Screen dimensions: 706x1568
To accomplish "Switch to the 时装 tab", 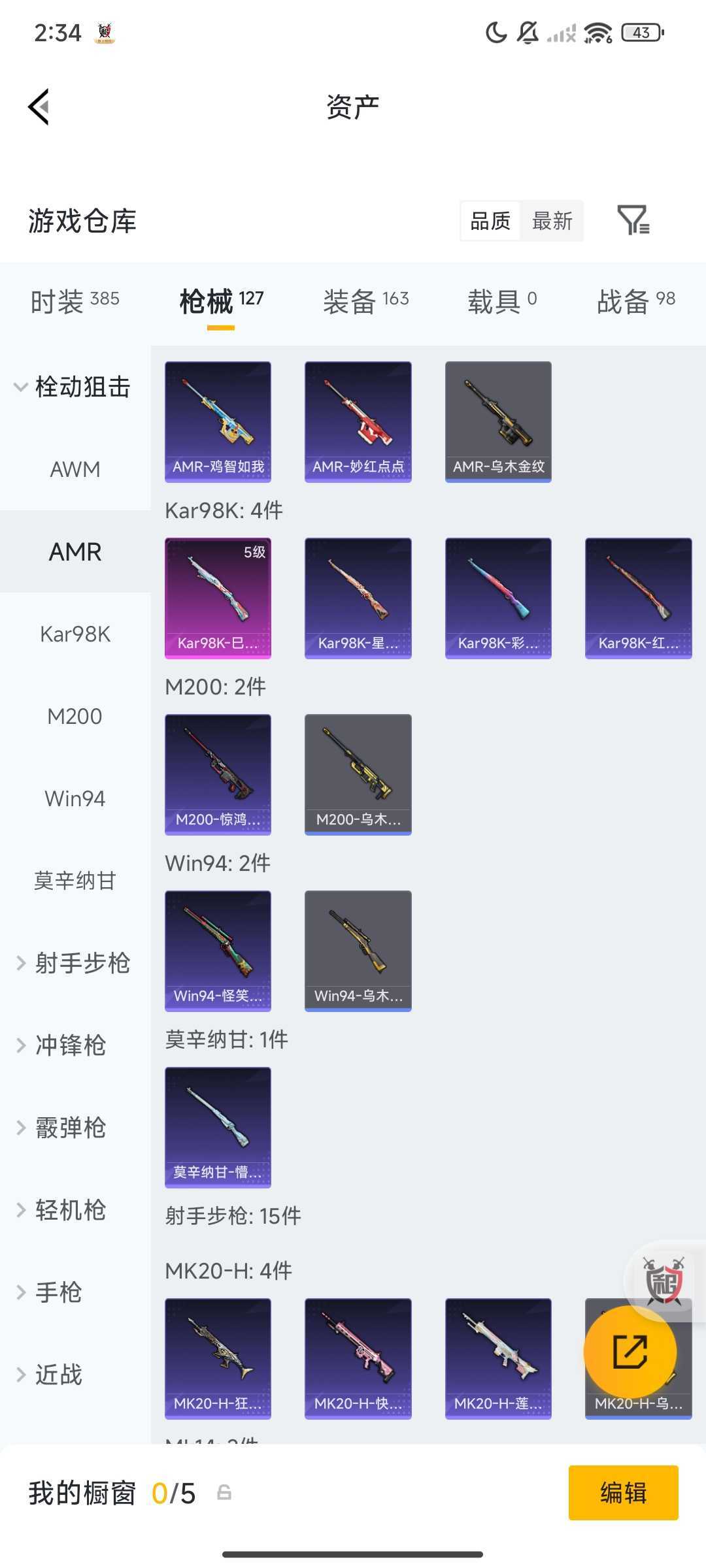I will click(75, 301).
